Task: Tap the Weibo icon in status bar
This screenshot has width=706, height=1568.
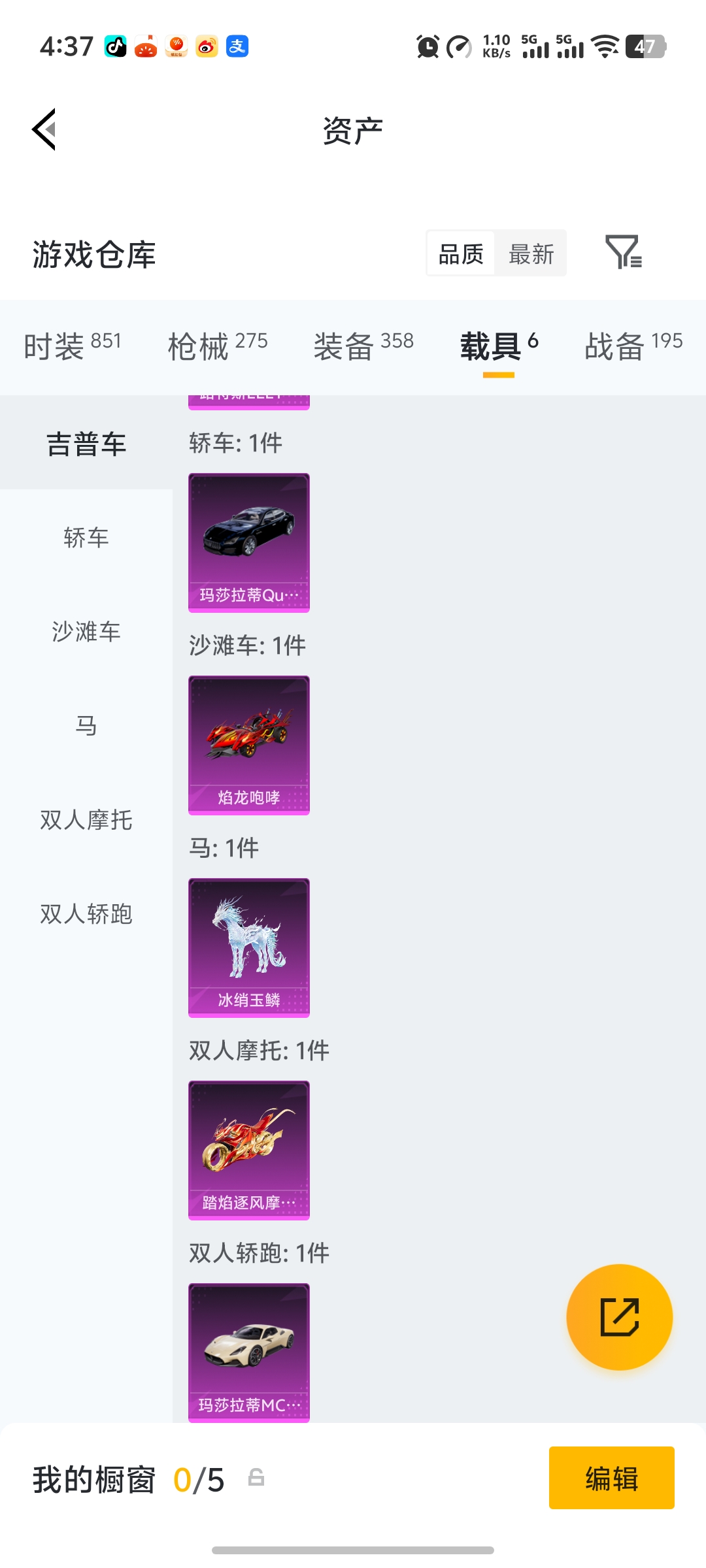Action: point(207,46)
